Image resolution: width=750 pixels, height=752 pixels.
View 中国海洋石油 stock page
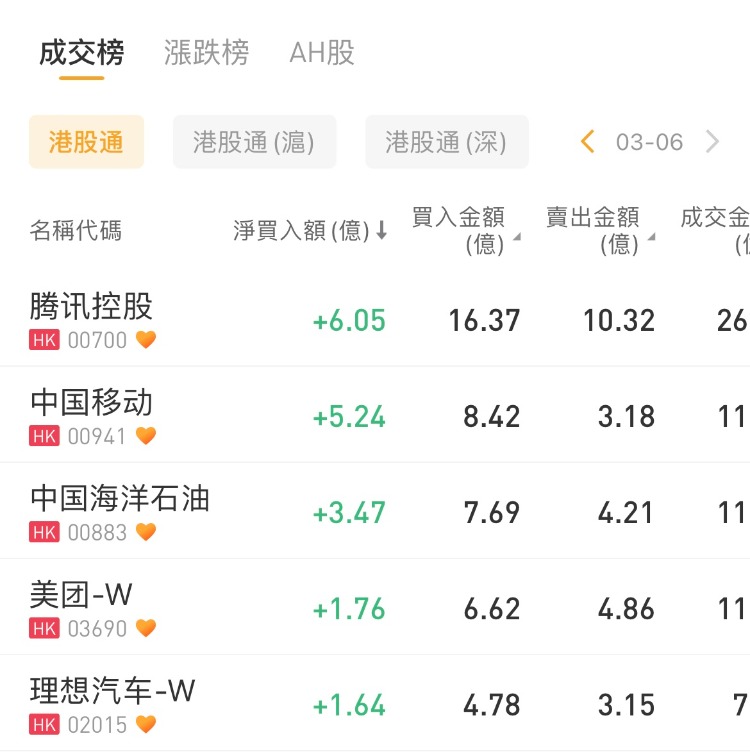pyautogui.click(x=120, y=511)
